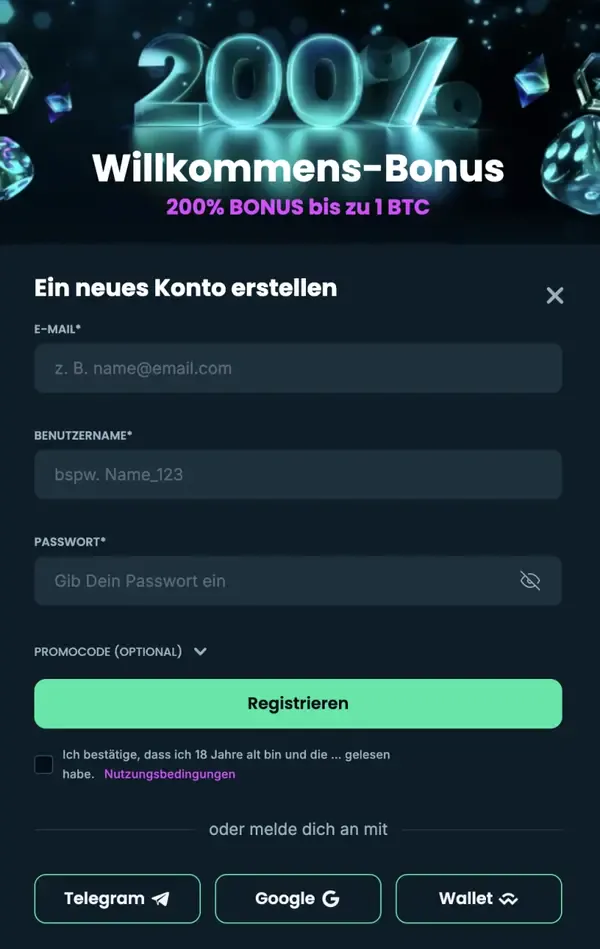
Task: Toggle password visibility eye icon
Action: pos(530,581)
